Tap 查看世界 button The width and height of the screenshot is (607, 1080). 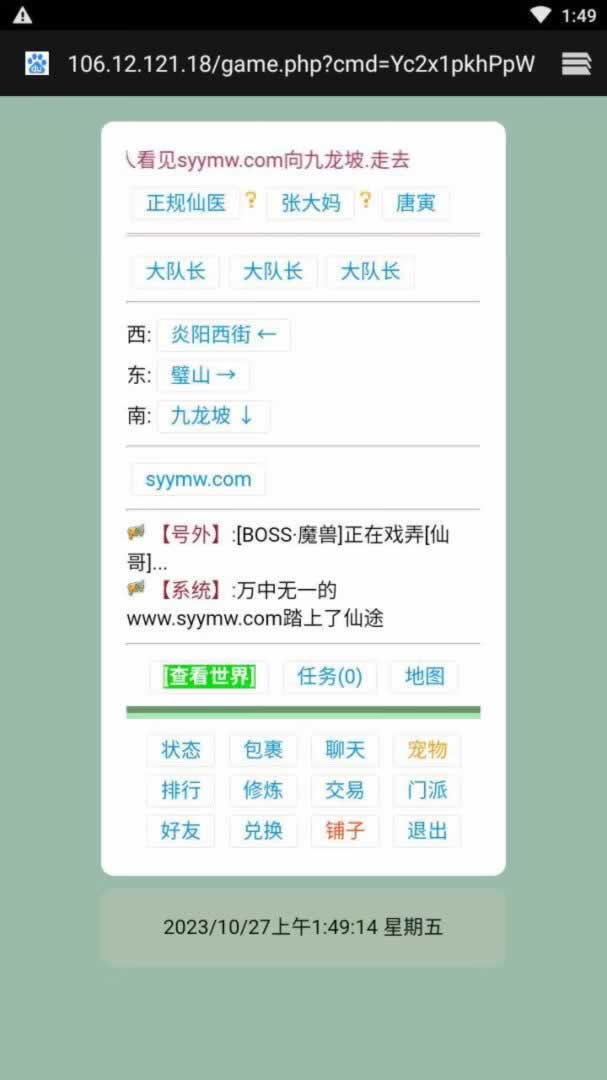click(209, 676)
